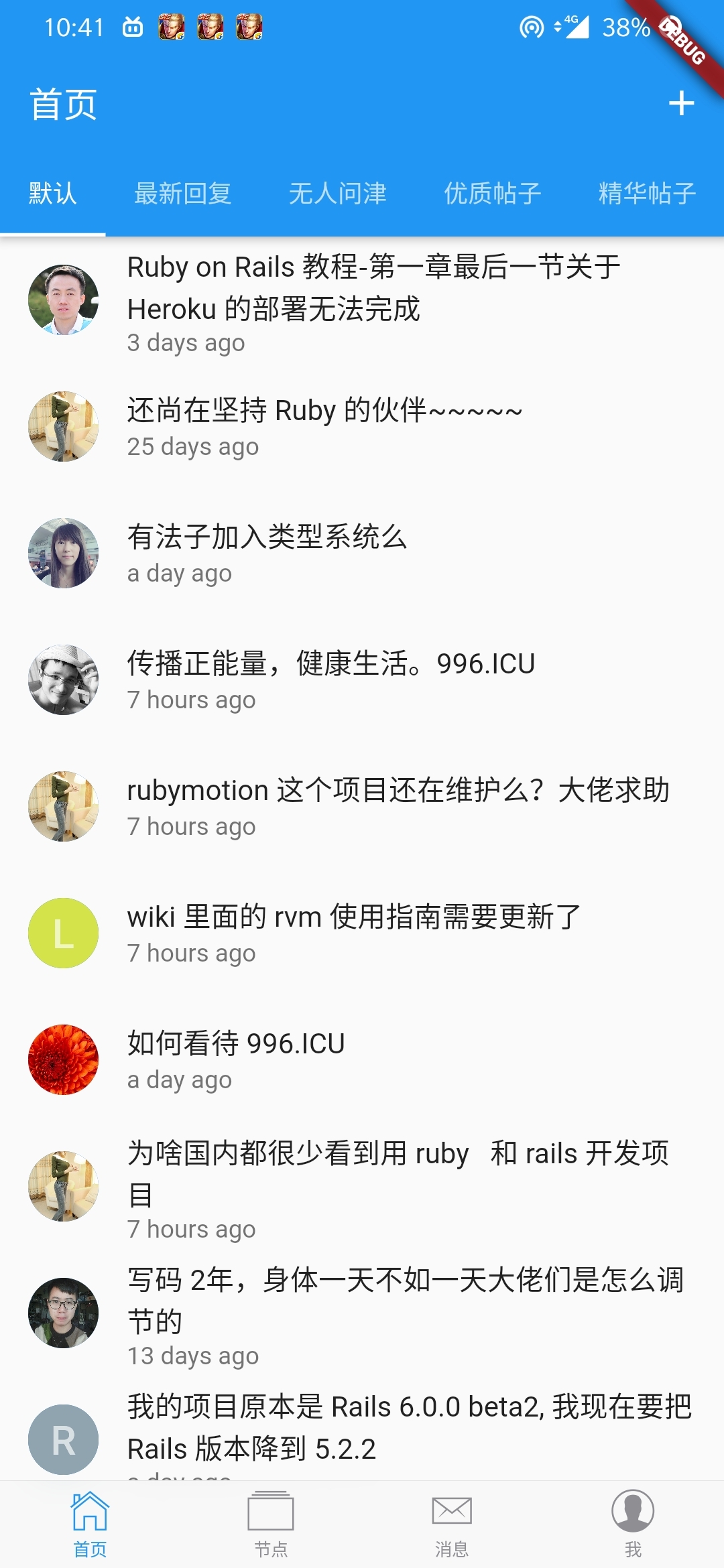The image size is (724, 1568).
Task: Open post wiki 里面的 rvm 使用指南需要更新了
Action: 354,917
